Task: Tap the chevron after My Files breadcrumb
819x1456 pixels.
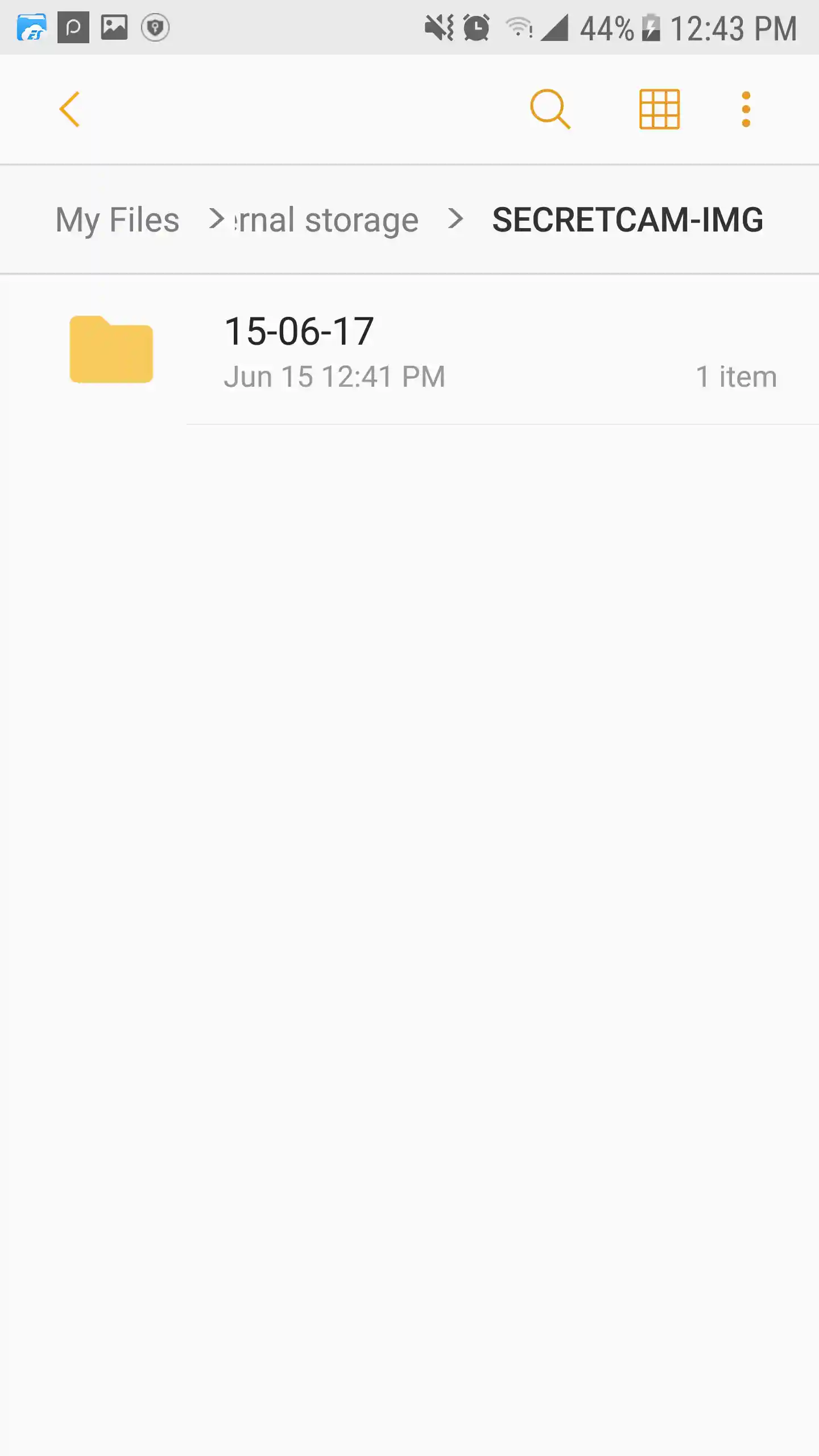Action: 215,220
